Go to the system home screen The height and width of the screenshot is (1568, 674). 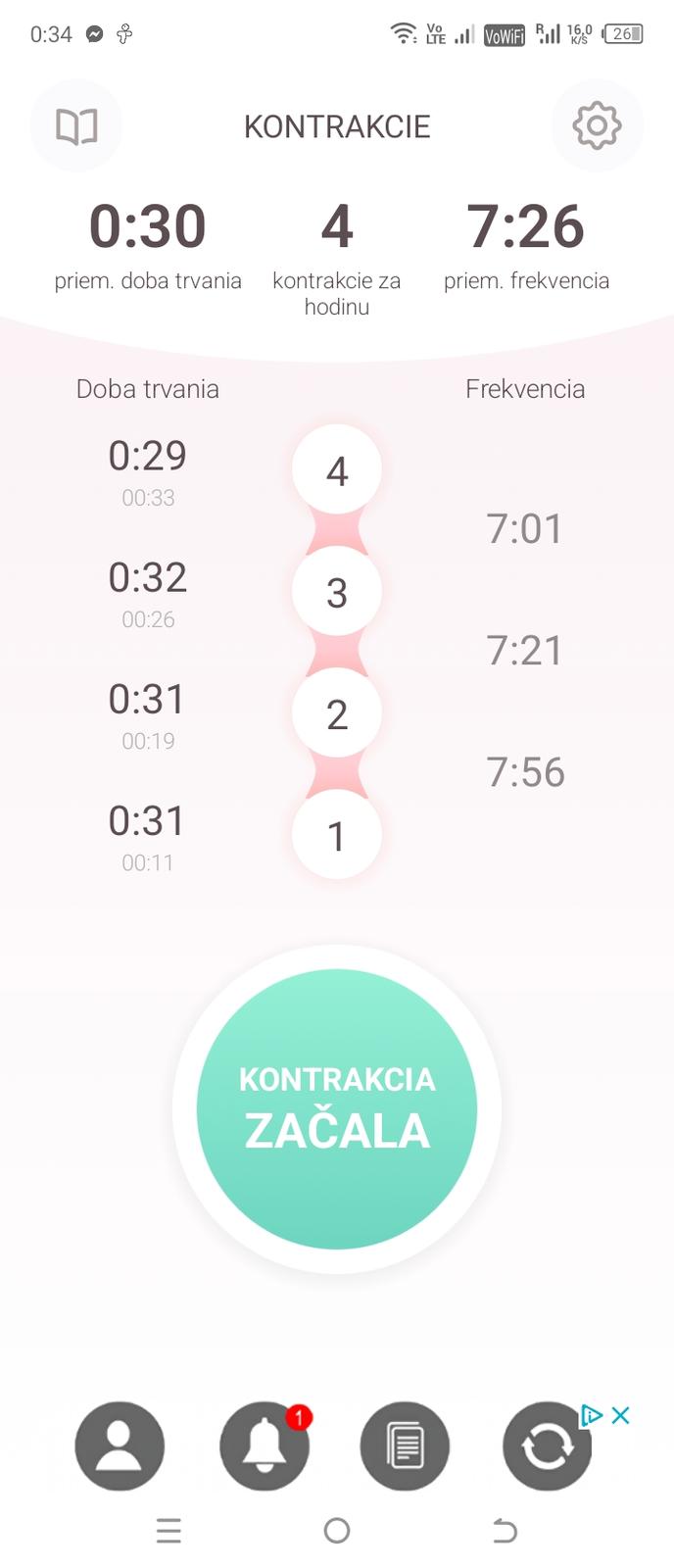point(337,1531)
